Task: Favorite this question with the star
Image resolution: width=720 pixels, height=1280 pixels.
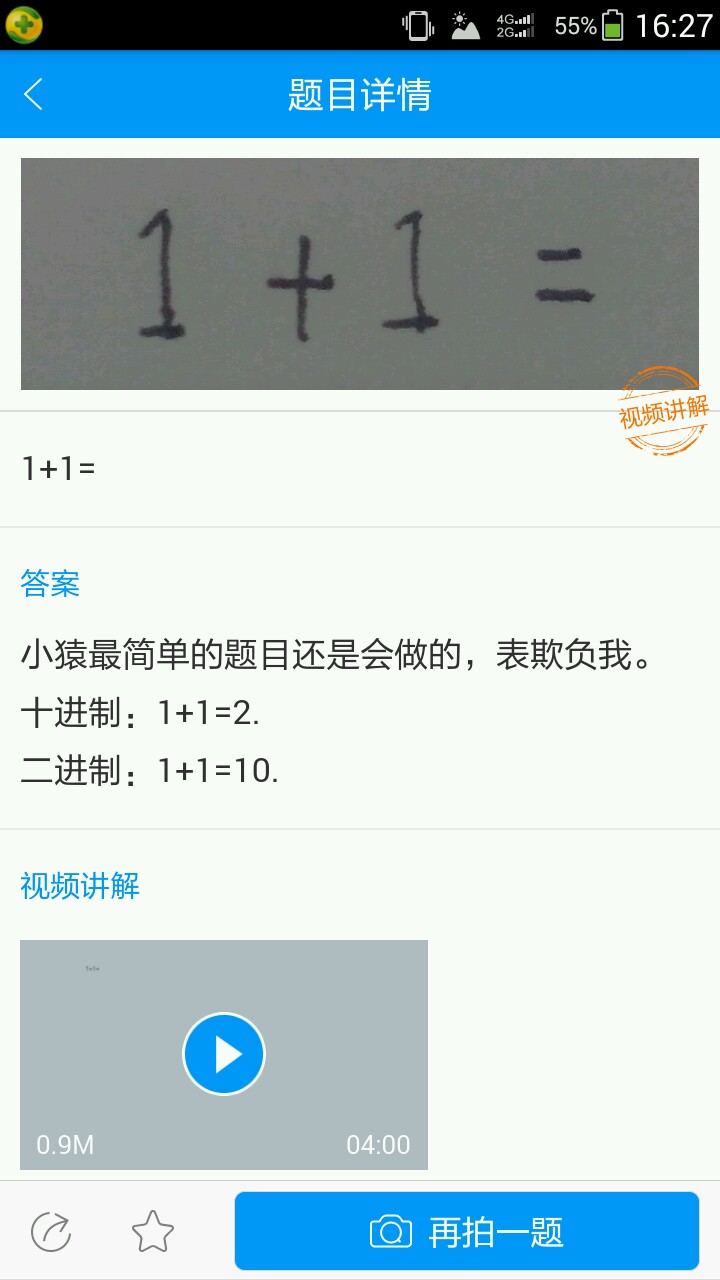Action: coord(153,1231)
